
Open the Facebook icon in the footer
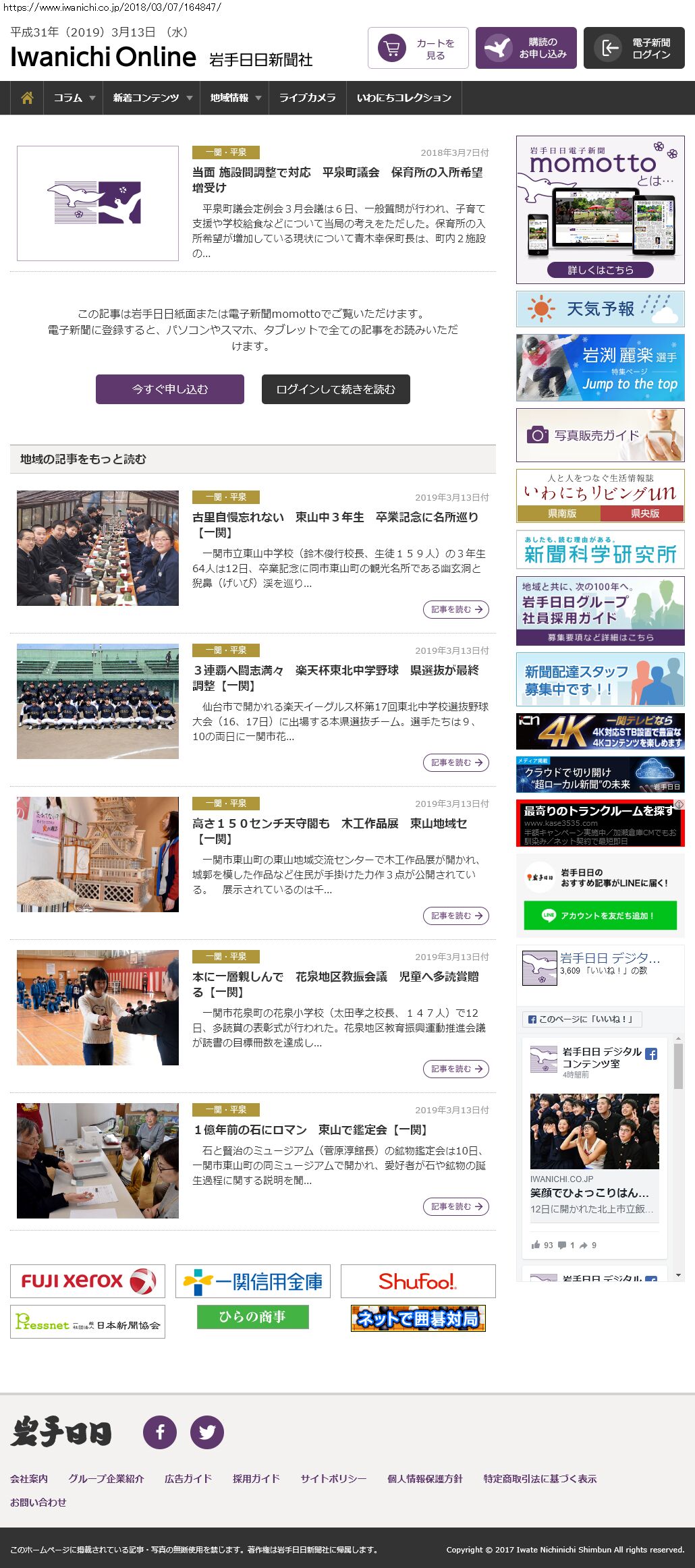click(160, 1432)
